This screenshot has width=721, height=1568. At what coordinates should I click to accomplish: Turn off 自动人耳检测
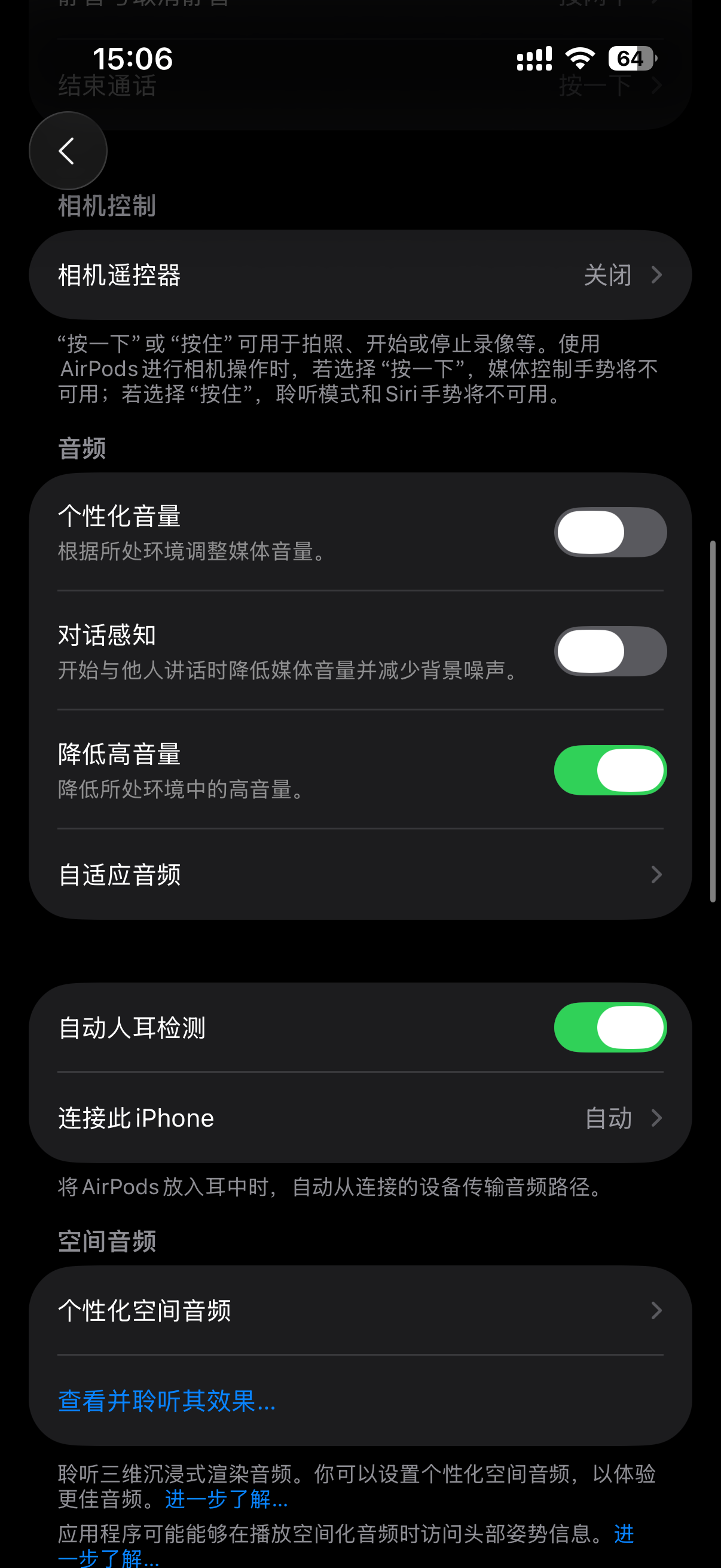(610, 1027)
